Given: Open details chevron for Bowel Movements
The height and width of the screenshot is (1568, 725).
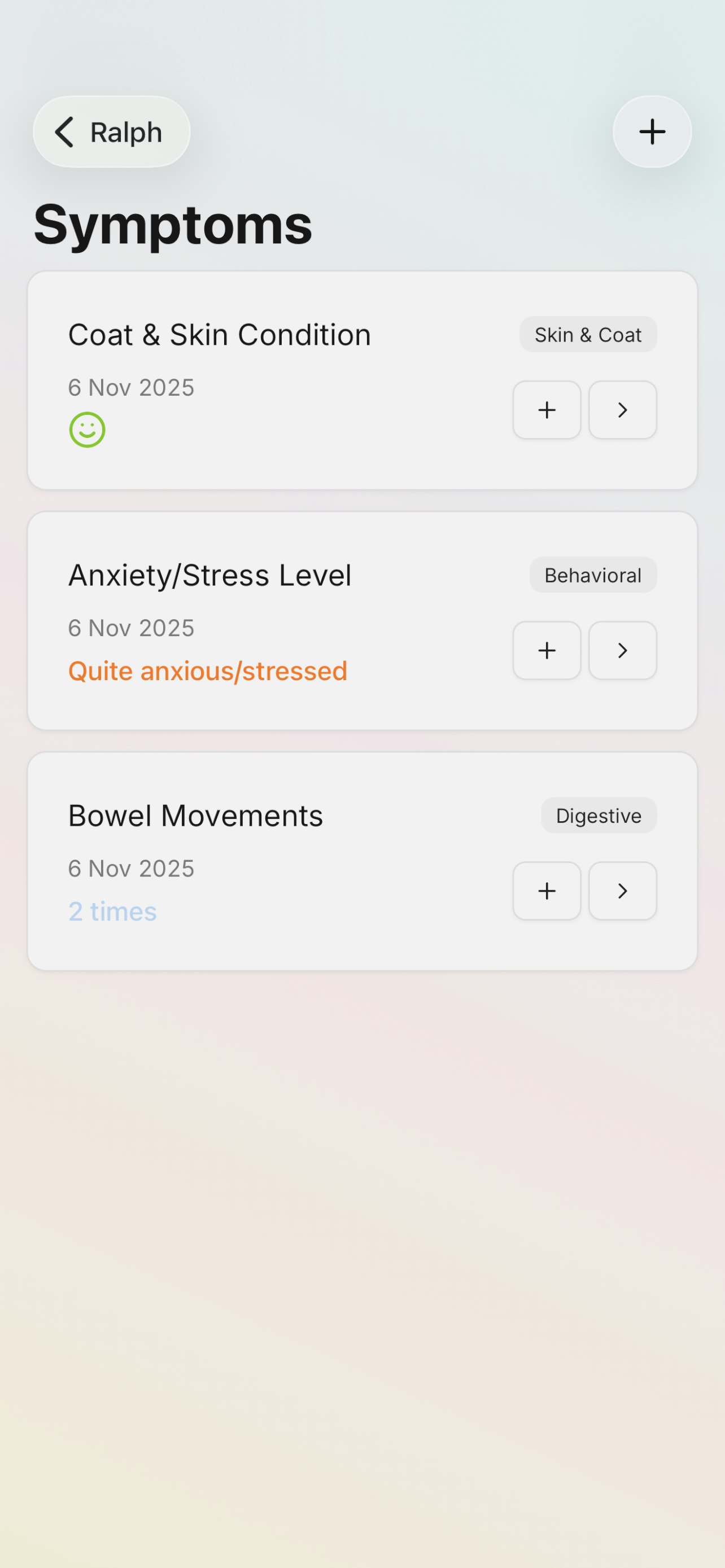Looking at the screenshot, I should click(622, 891).
